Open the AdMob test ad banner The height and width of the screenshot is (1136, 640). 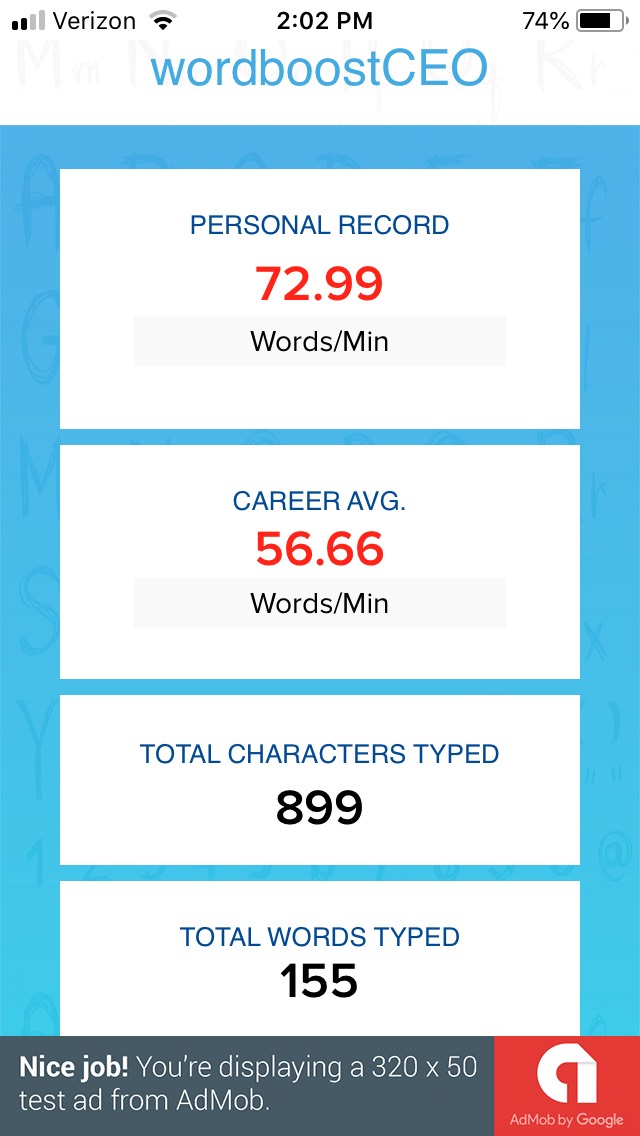[320, 1085]
